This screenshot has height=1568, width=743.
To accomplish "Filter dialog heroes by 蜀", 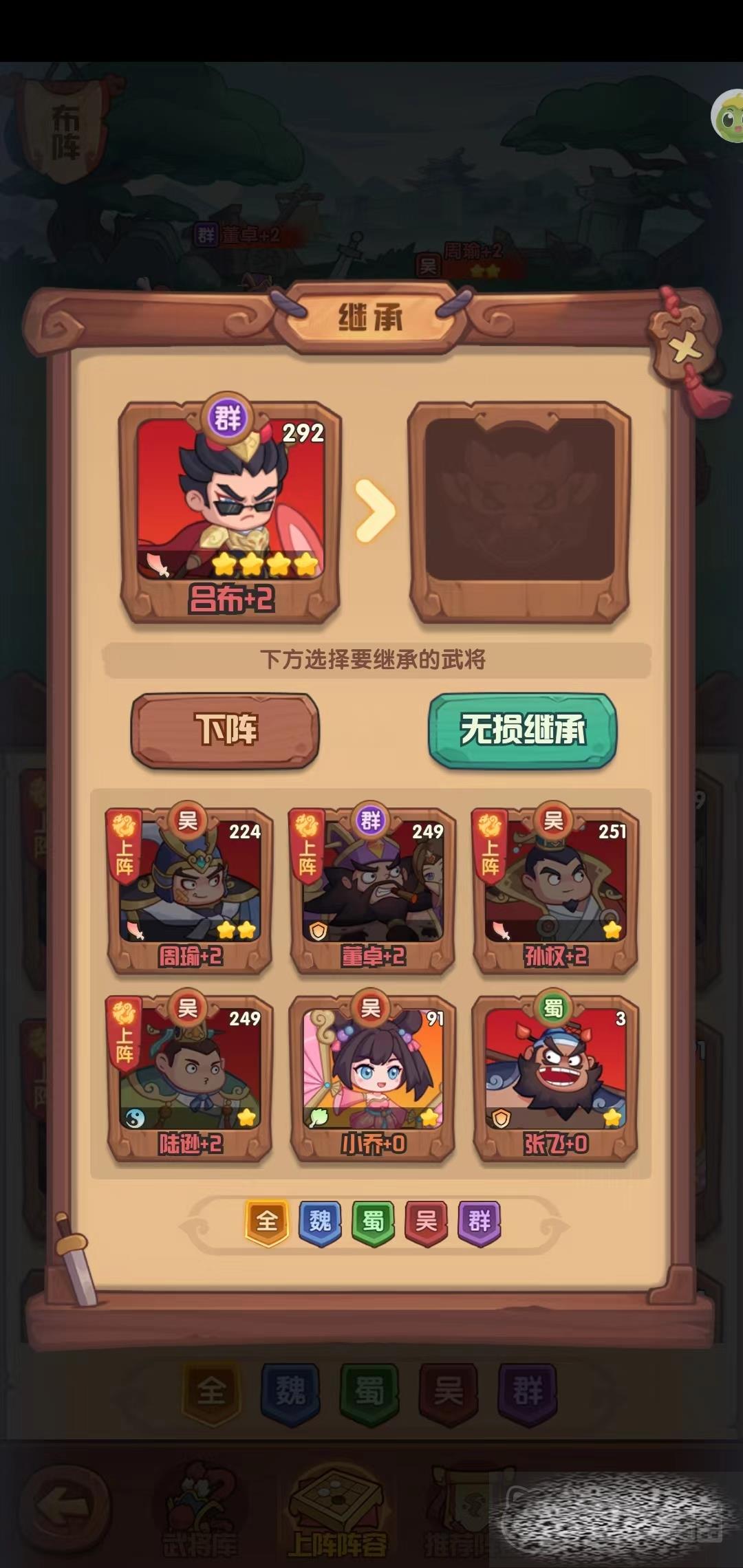I will [373, 1223].
